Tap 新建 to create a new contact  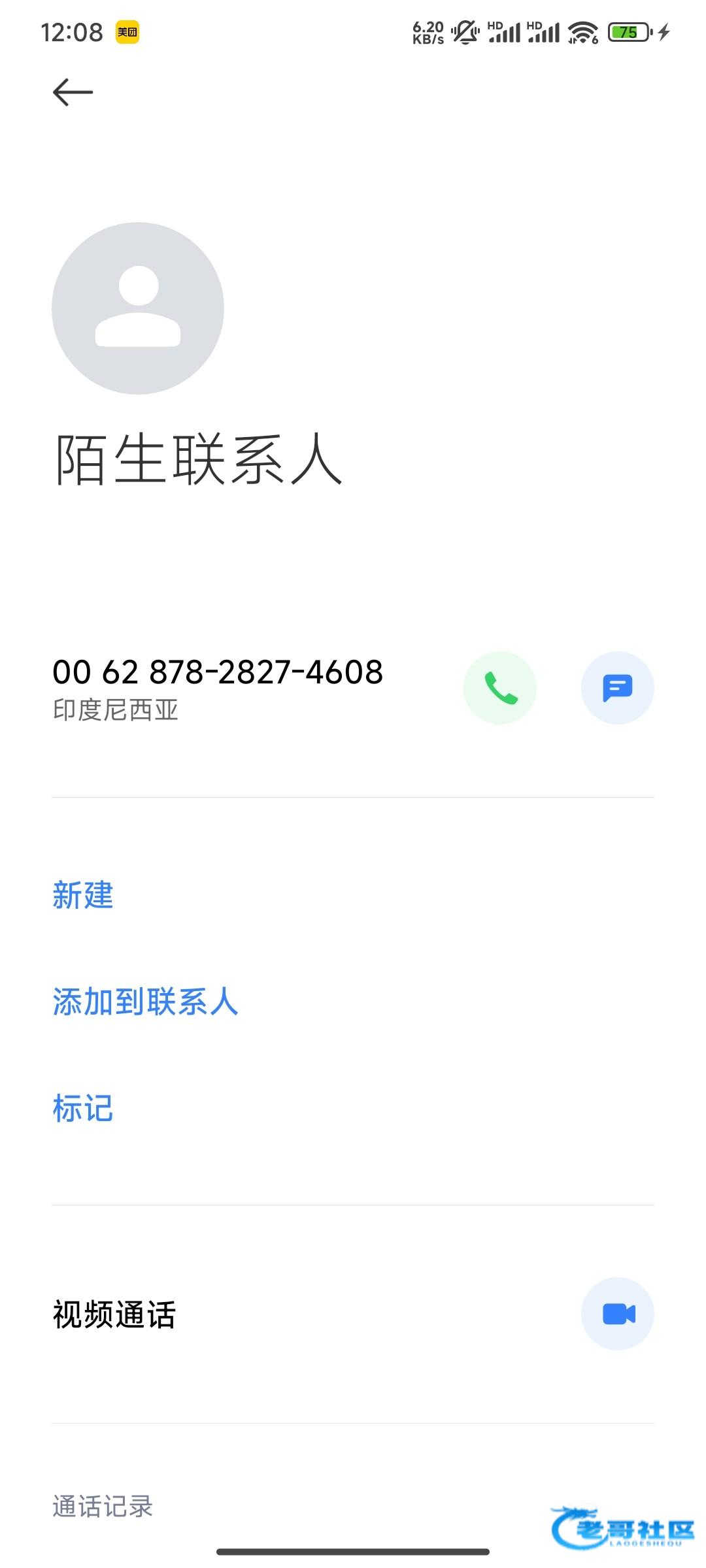(x=83, y=895)
